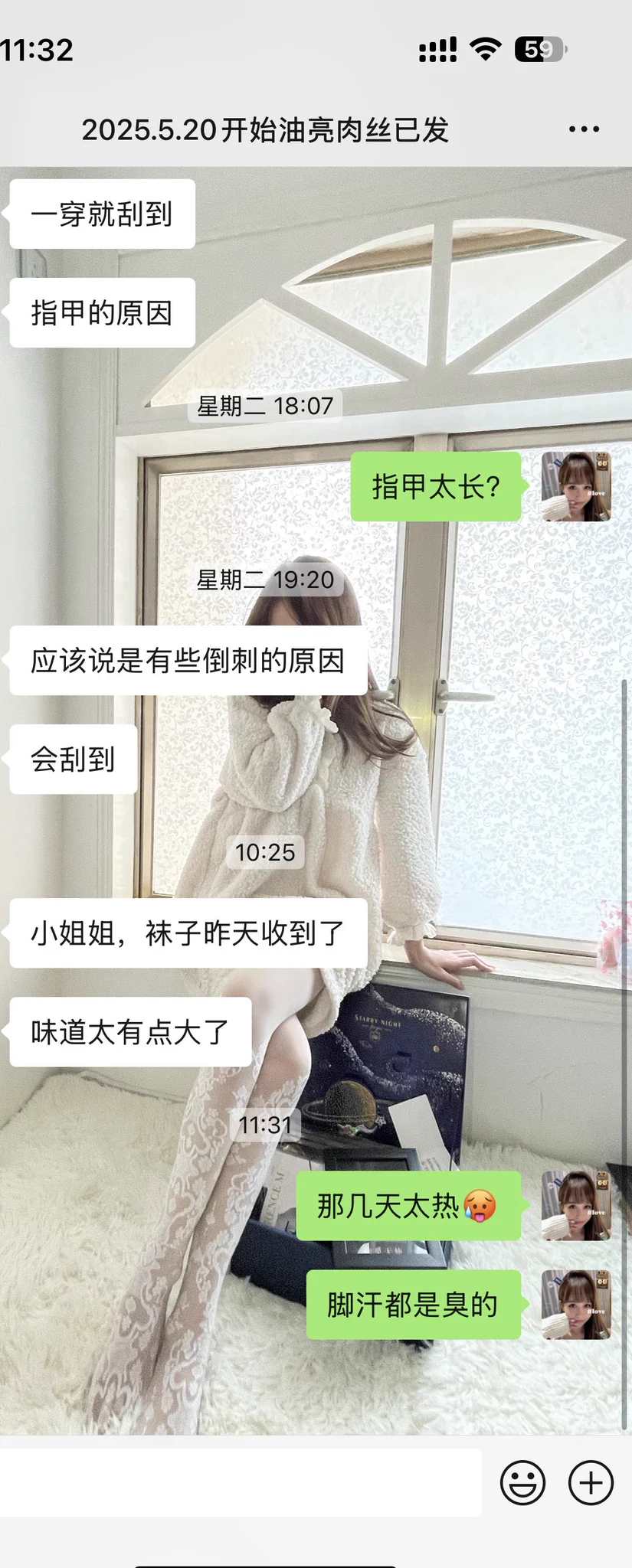Screen dimensions: 632x1568
Task: Tap the avatar next to 那几天太热
Action: pos(576,1206)
